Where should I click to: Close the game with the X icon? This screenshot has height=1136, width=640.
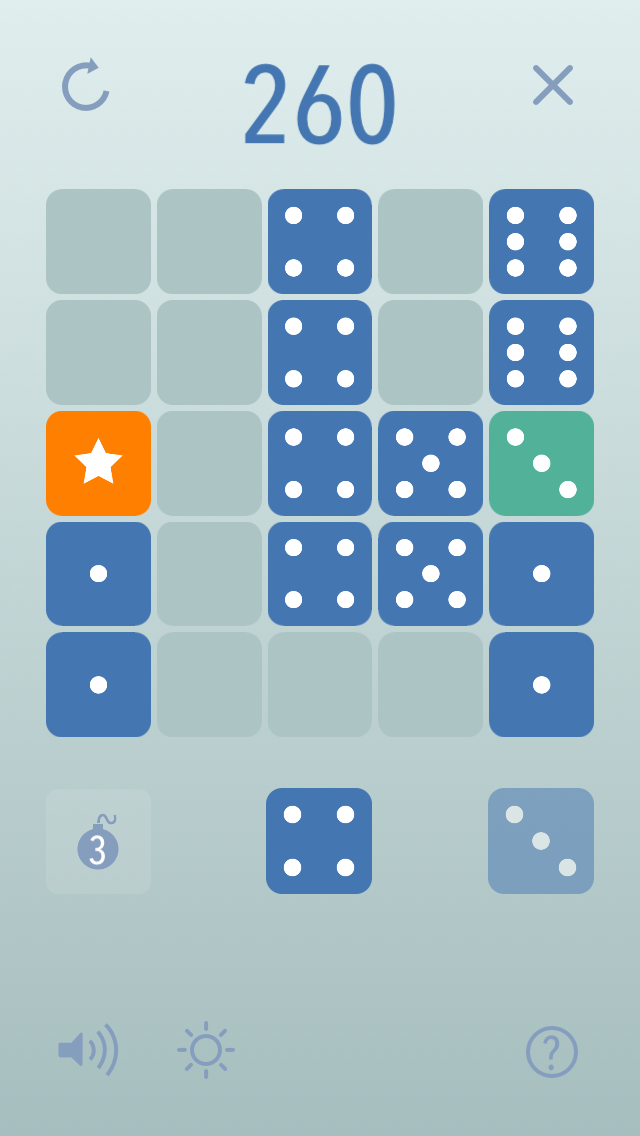pyautogui.click(x=552, y=85)
